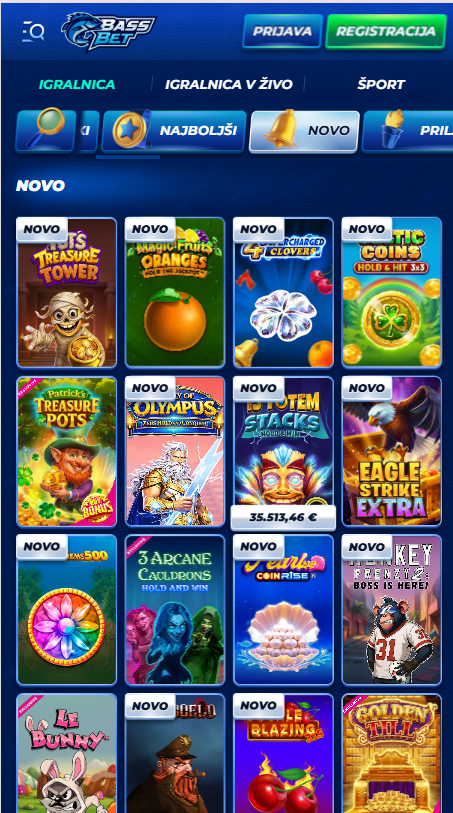453x813 pixels.
Task: Open the Golden Till game
Action: click(x=392, y=754)
